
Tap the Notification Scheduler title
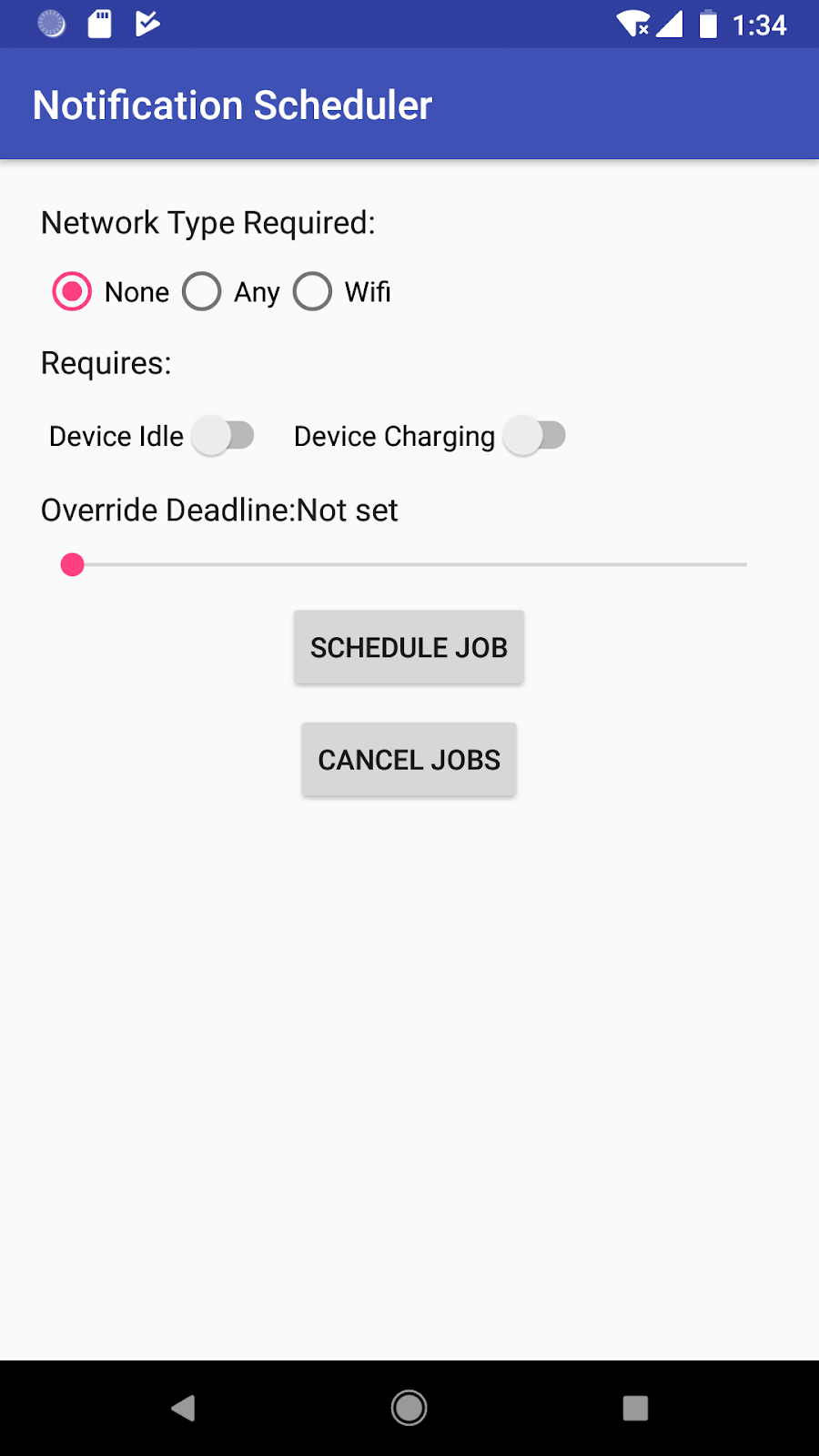[x=231, y=104]
